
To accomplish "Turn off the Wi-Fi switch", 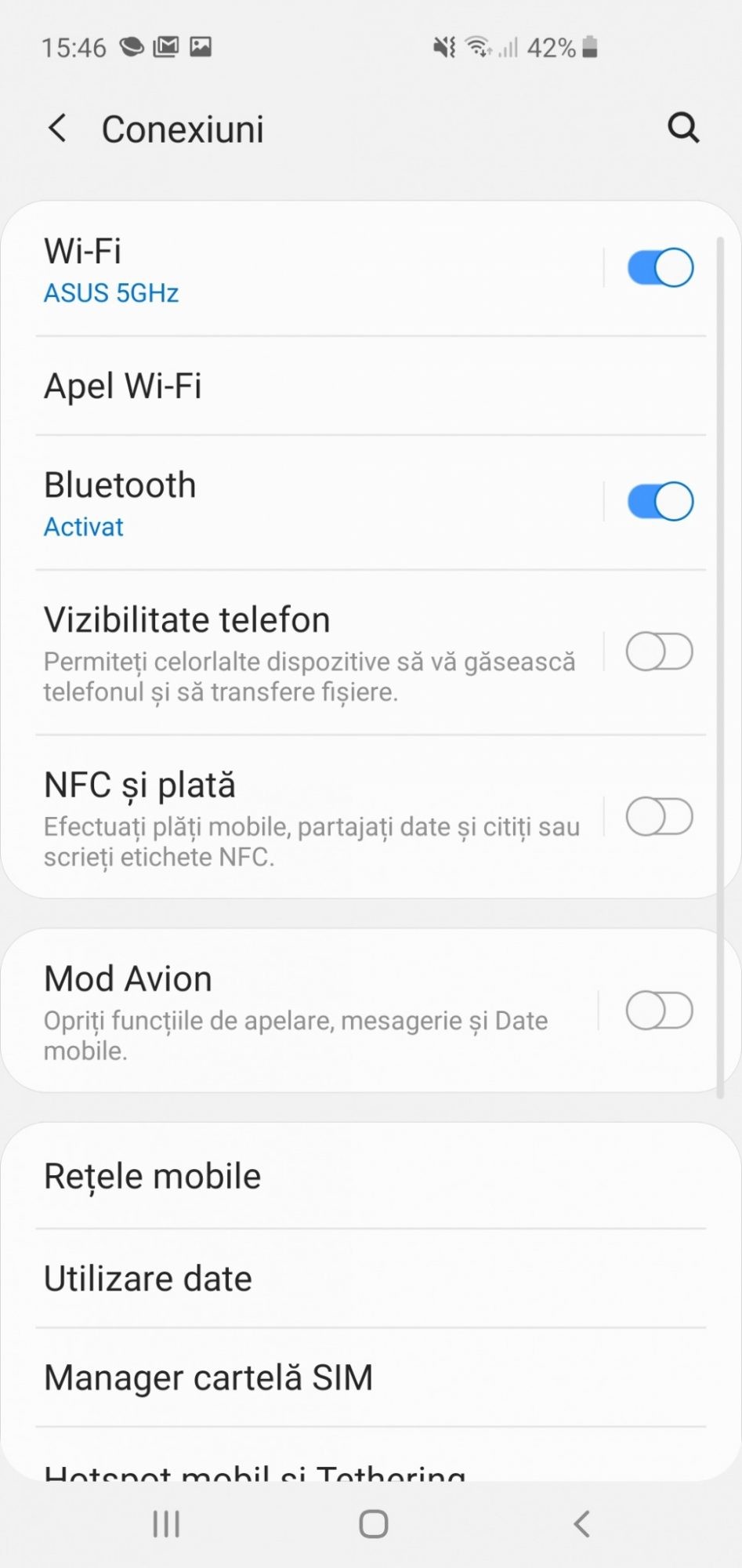I will [x=660, y=268].
